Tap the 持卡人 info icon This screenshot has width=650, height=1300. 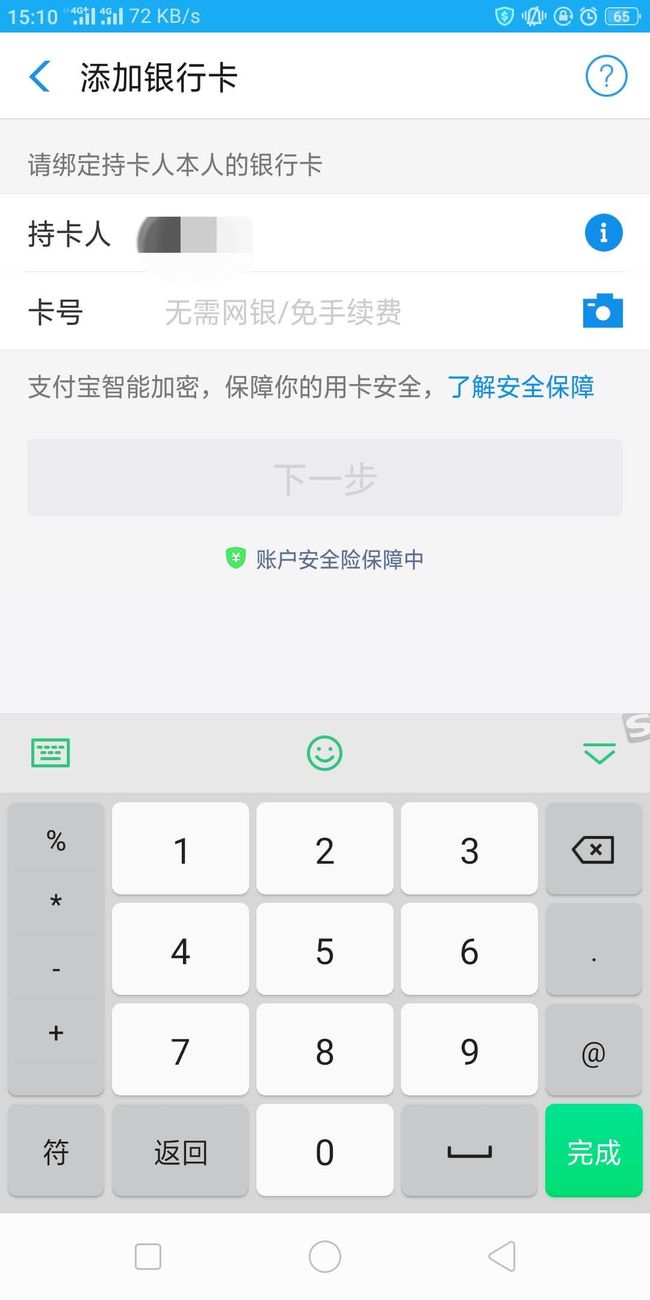603,233
